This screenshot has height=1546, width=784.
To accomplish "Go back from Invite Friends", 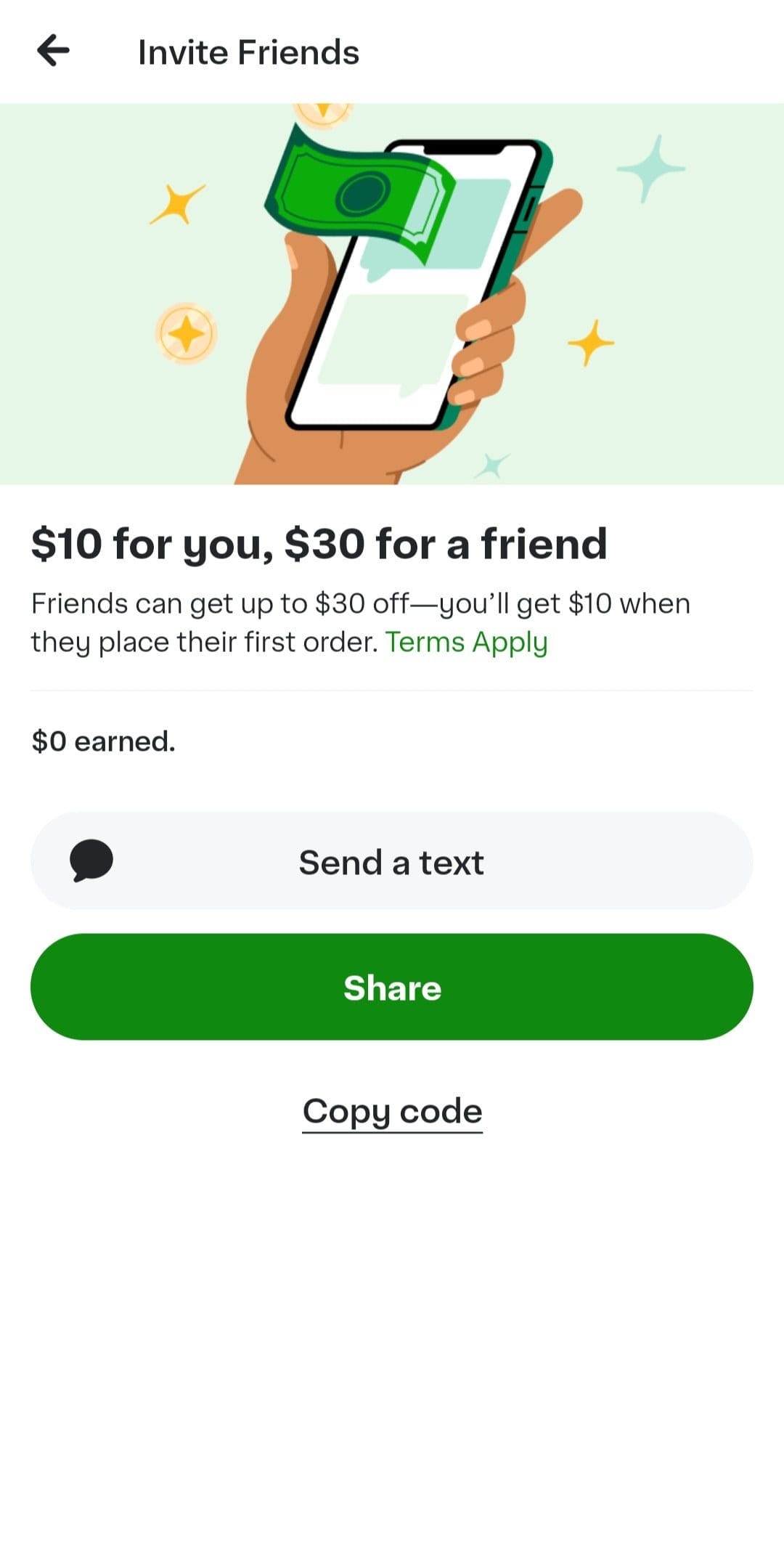I will 53,52.
